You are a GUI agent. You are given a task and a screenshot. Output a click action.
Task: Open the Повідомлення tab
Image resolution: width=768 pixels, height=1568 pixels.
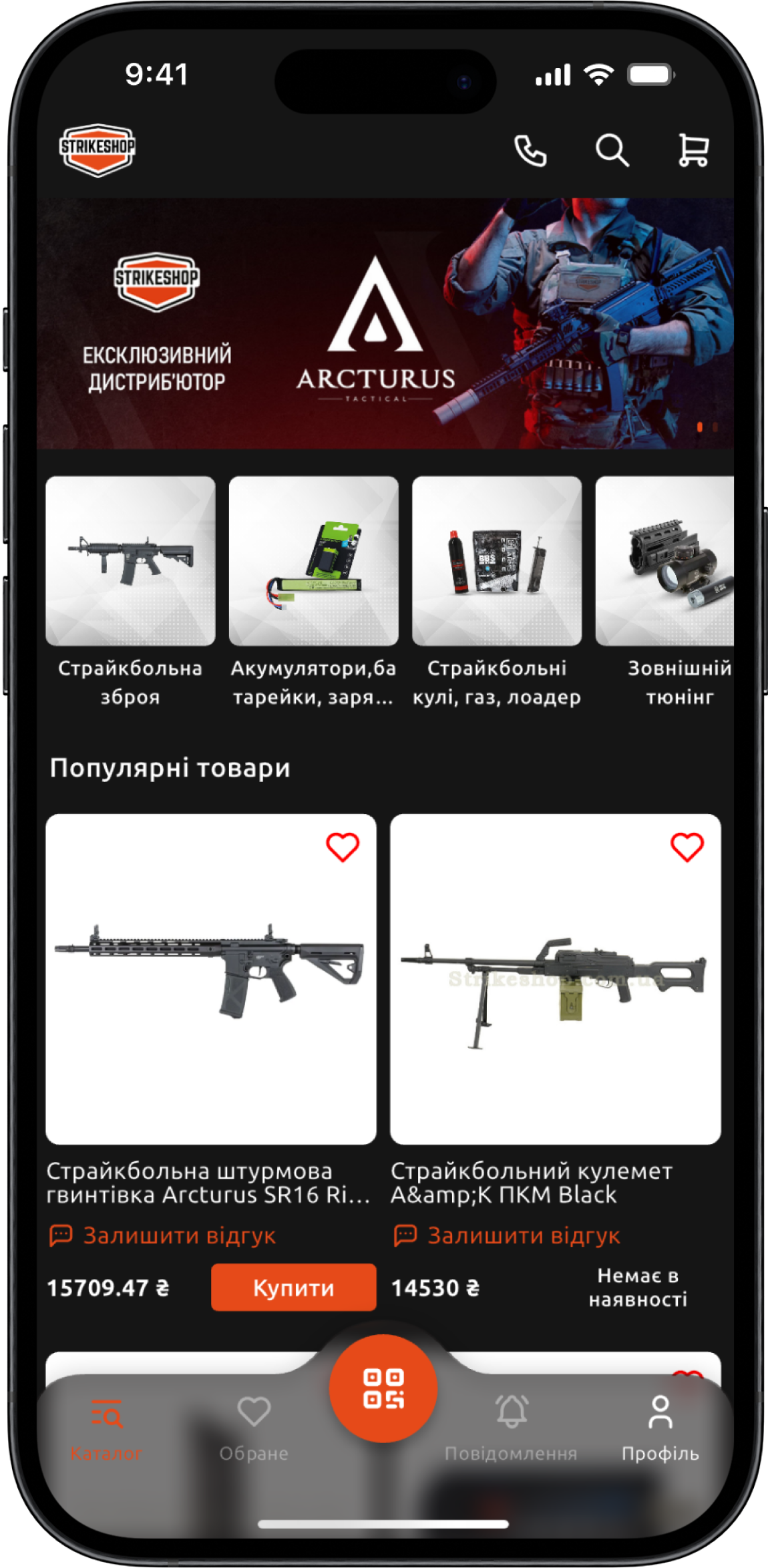511,1428
